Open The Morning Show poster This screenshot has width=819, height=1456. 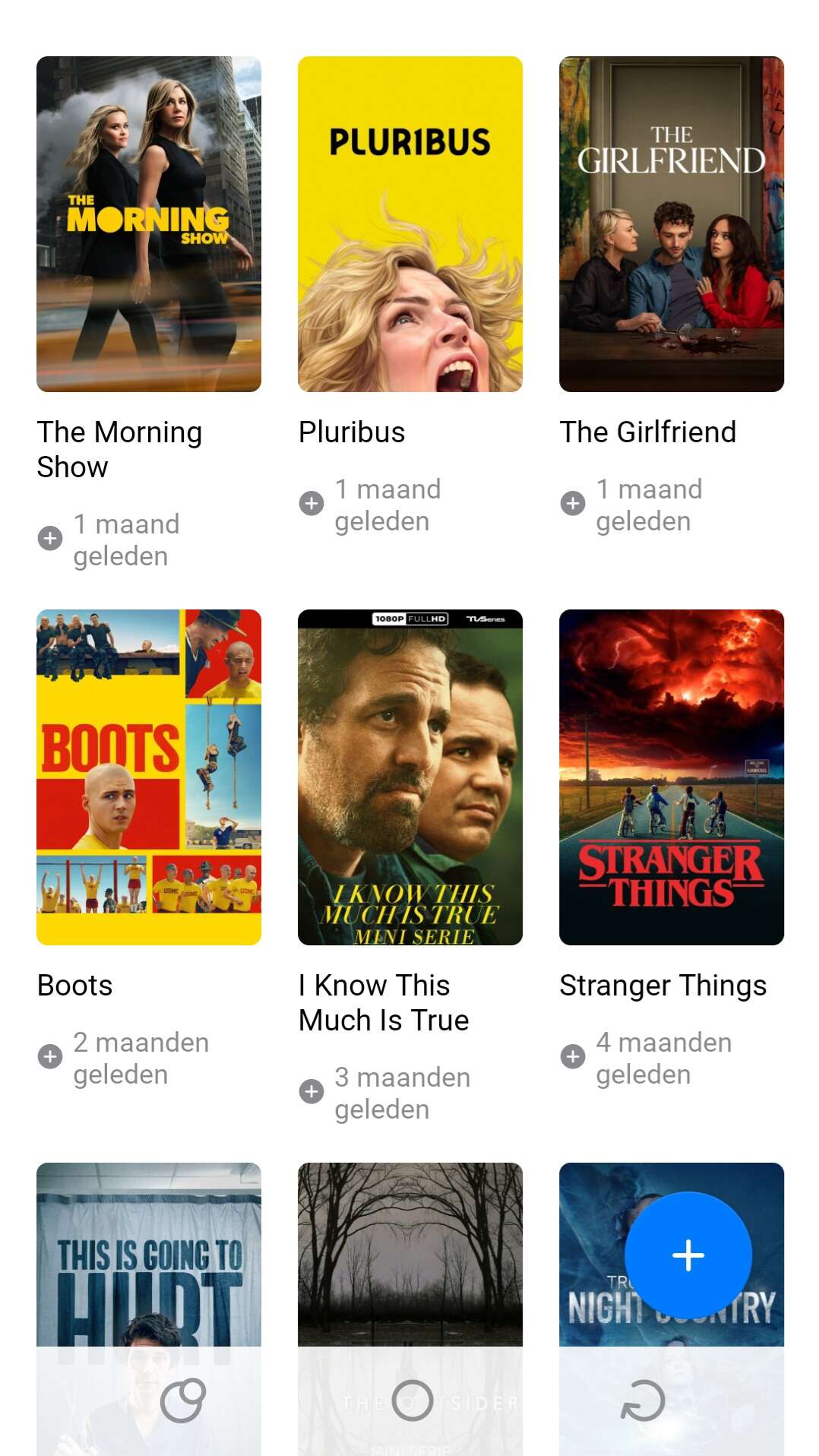(149, 224)
